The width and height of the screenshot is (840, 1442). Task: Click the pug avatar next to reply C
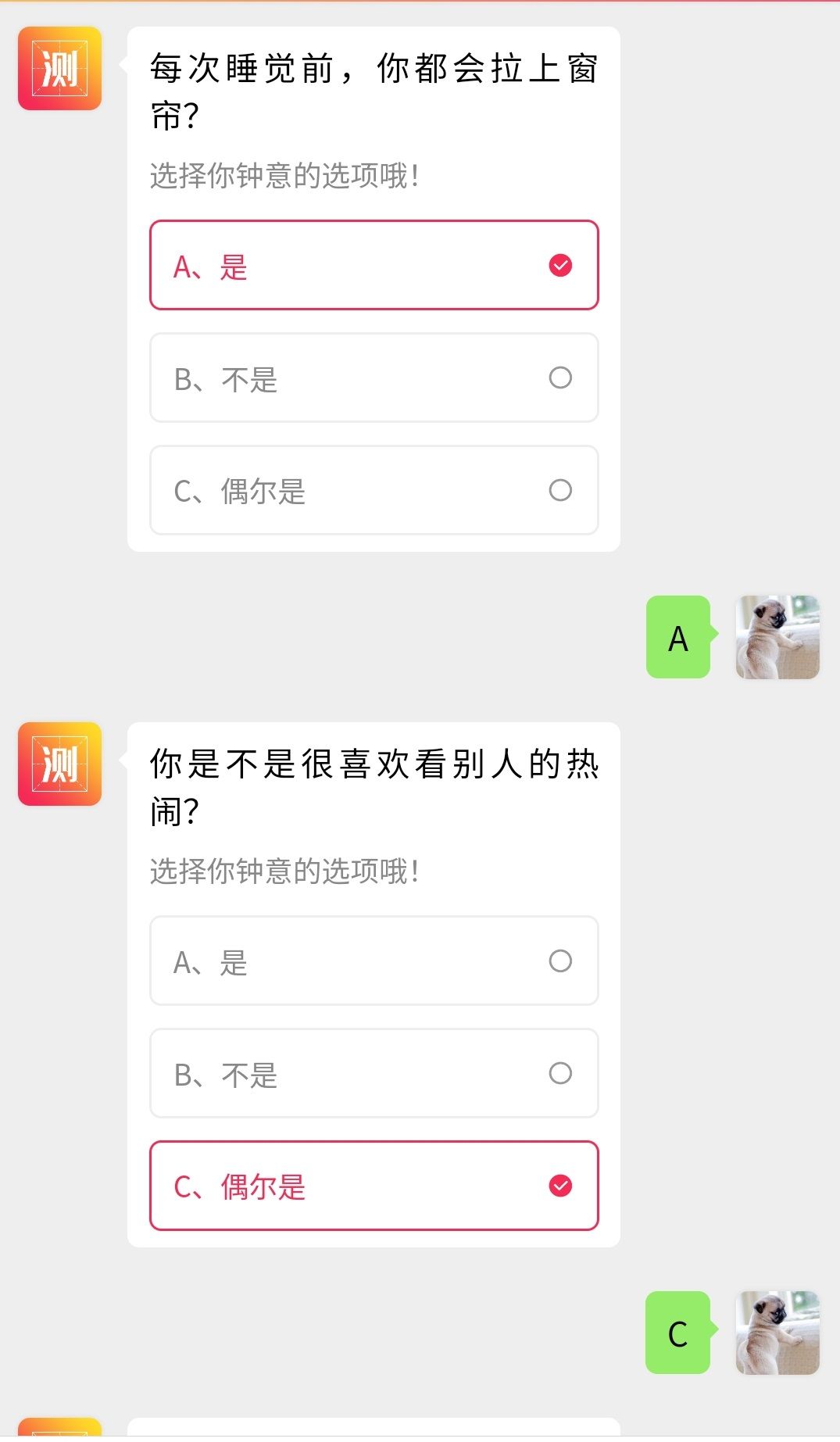(x=777, y=1331)
